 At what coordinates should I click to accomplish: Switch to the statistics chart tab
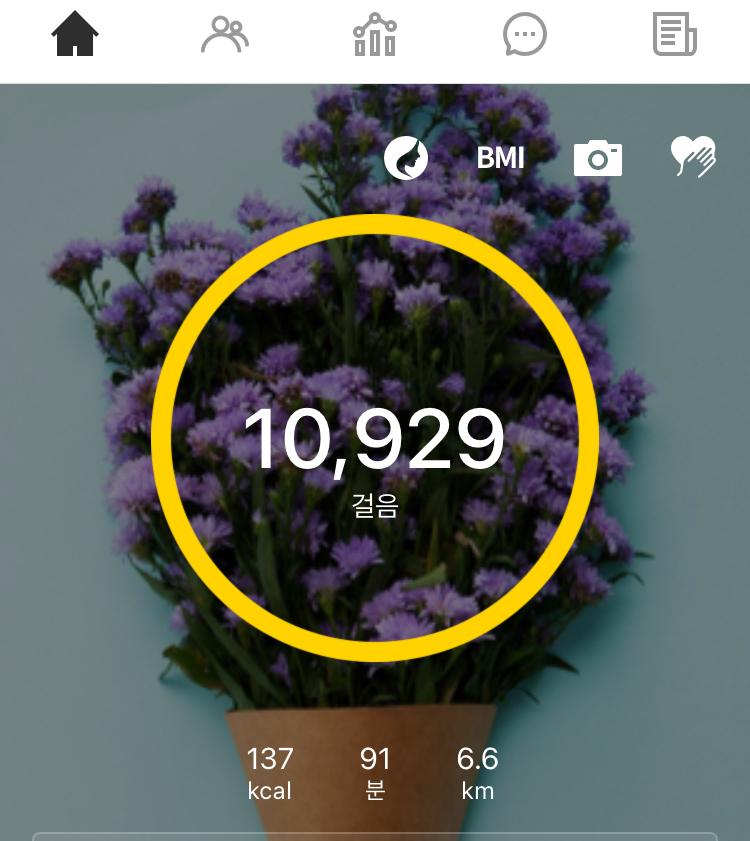[375, 35]
